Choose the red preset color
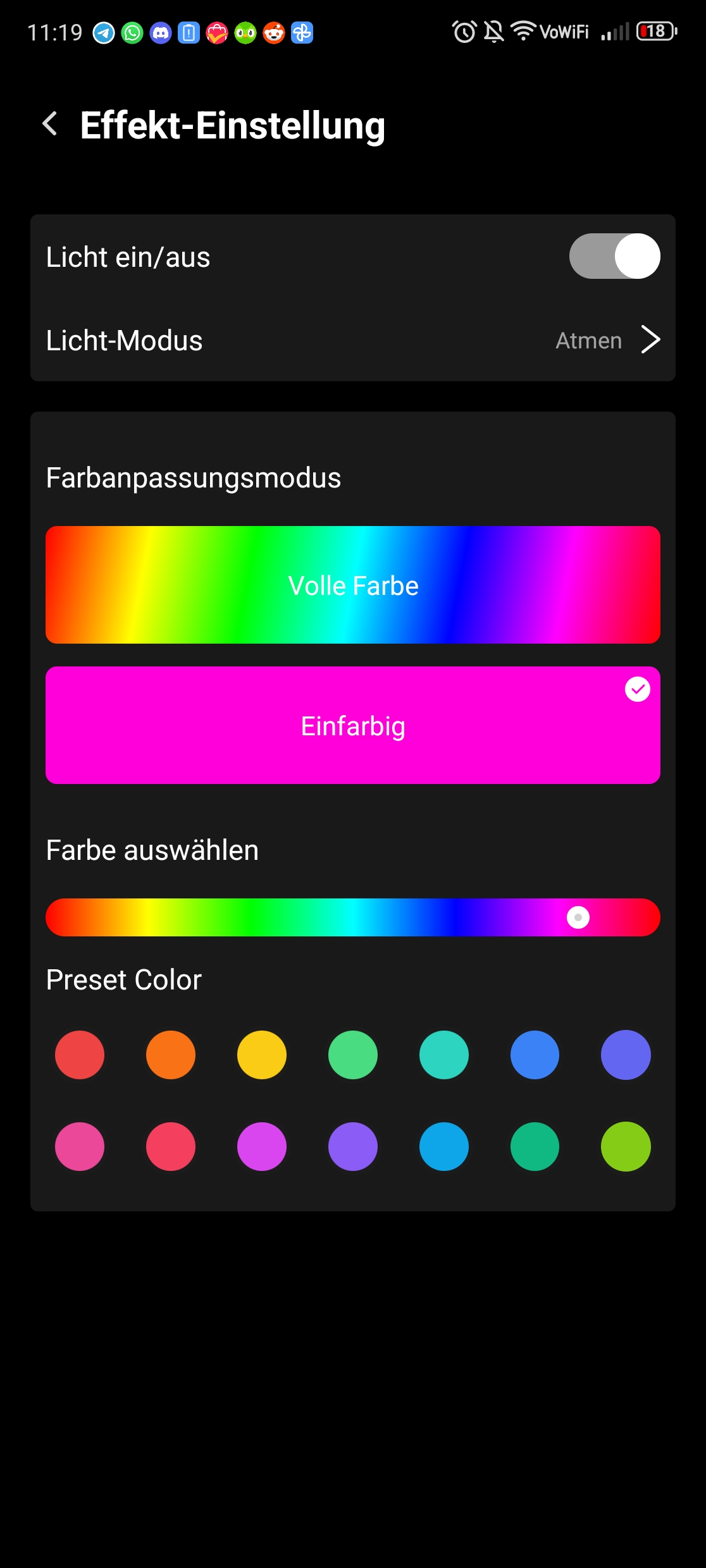The image size is (706, 1568). pyautogui.click(x=80, y=1055)
